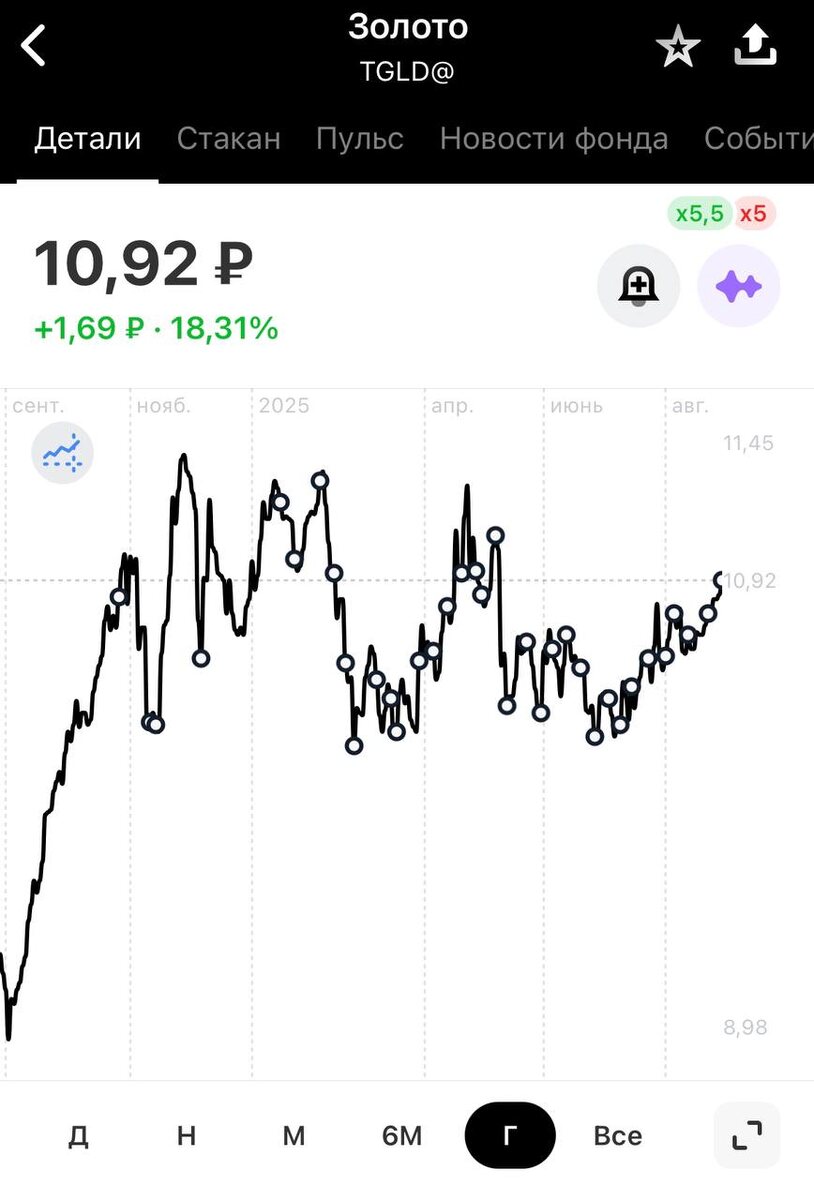Screen dimensions: 814x1200
Task: Share this fund page
Action: tap(755, 45)
